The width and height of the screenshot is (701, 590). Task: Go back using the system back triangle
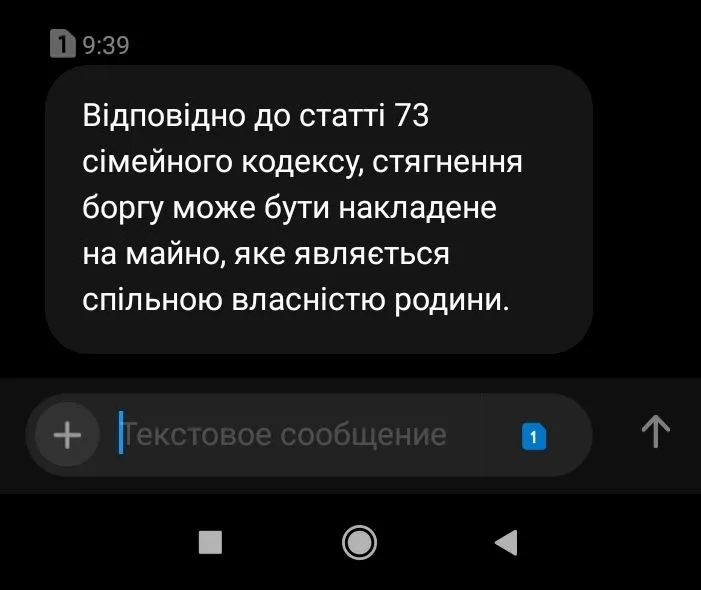[x=506, y=542]
